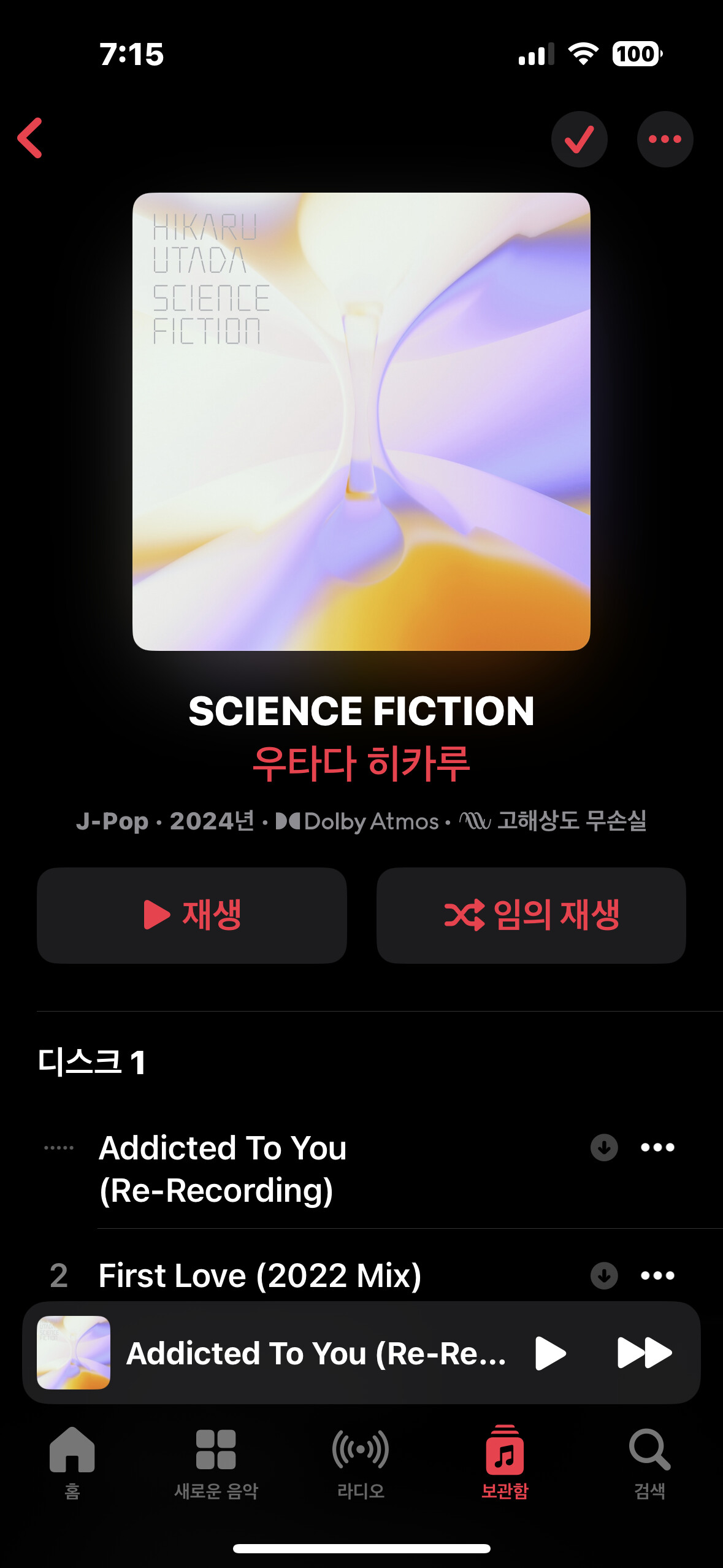This screenshot has height=1568, width=723.
Task: Play First Love (2022 Mix) track
Action: point(260,1275)
